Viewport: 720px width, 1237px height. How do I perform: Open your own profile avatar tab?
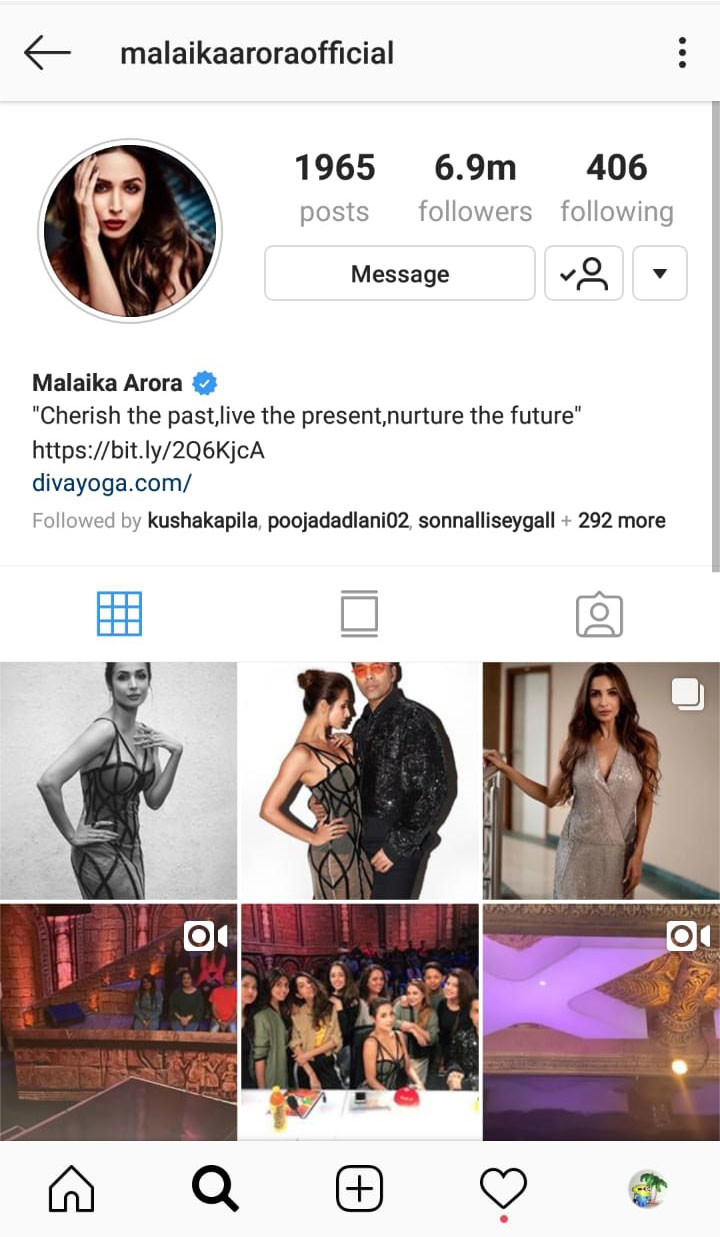tap(647, 1189)
